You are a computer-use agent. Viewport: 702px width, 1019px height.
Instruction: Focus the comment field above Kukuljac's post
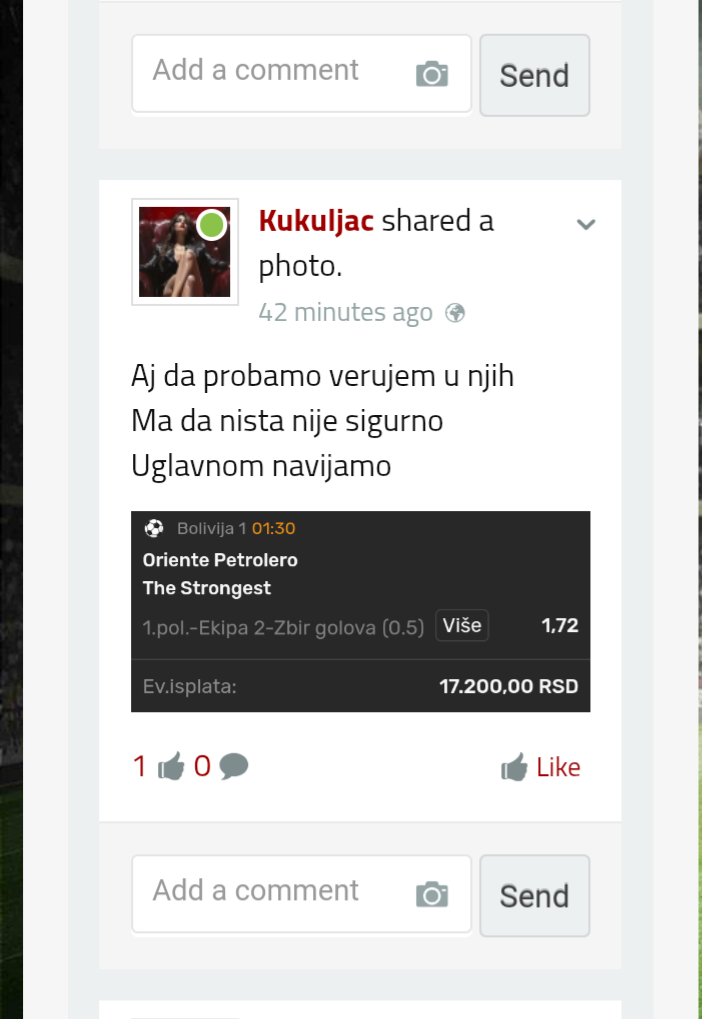point(270,71)
